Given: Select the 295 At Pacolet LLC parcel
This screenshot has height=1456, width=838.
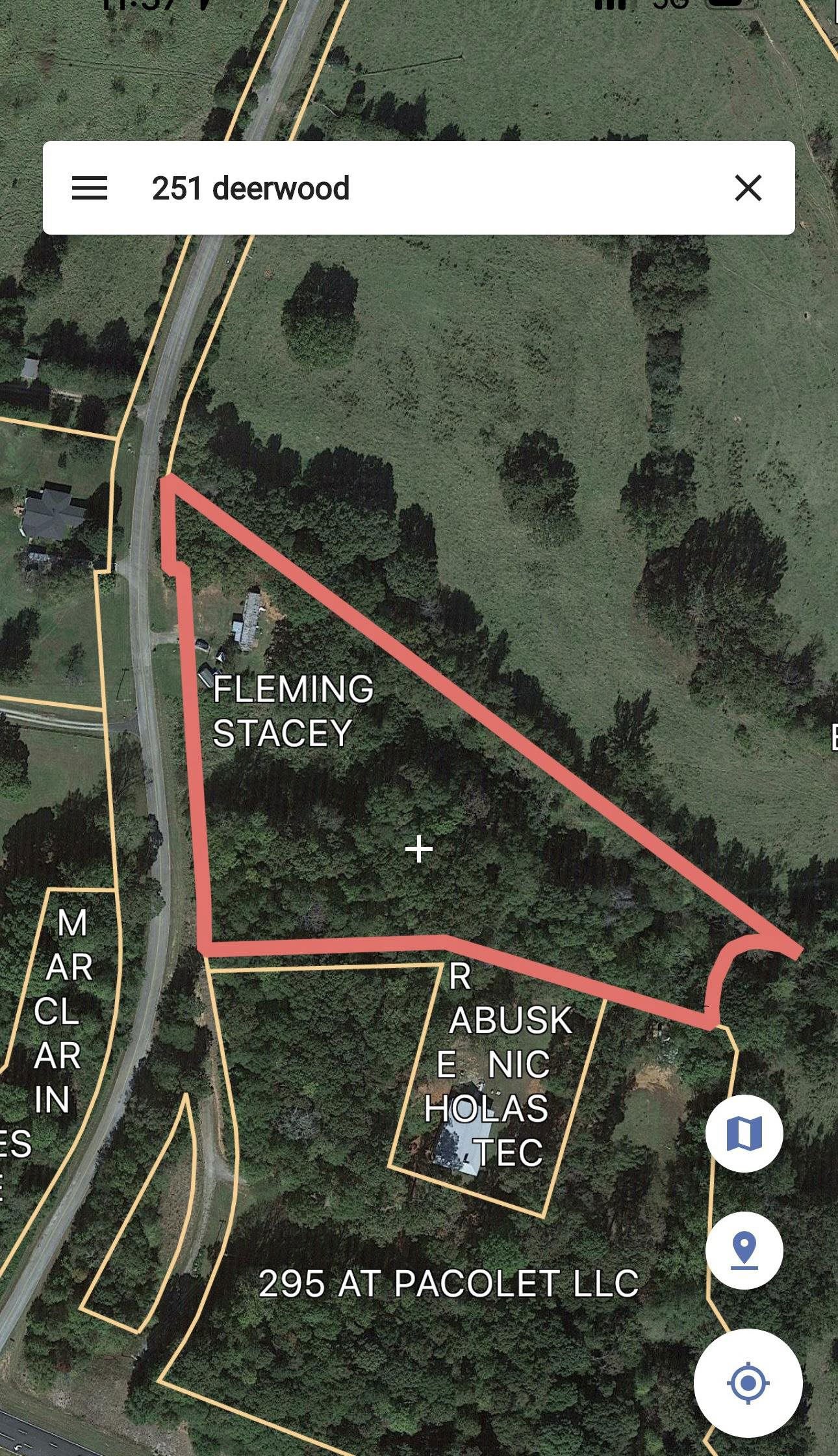Looking at the screenshot, I should point(448,1284).
